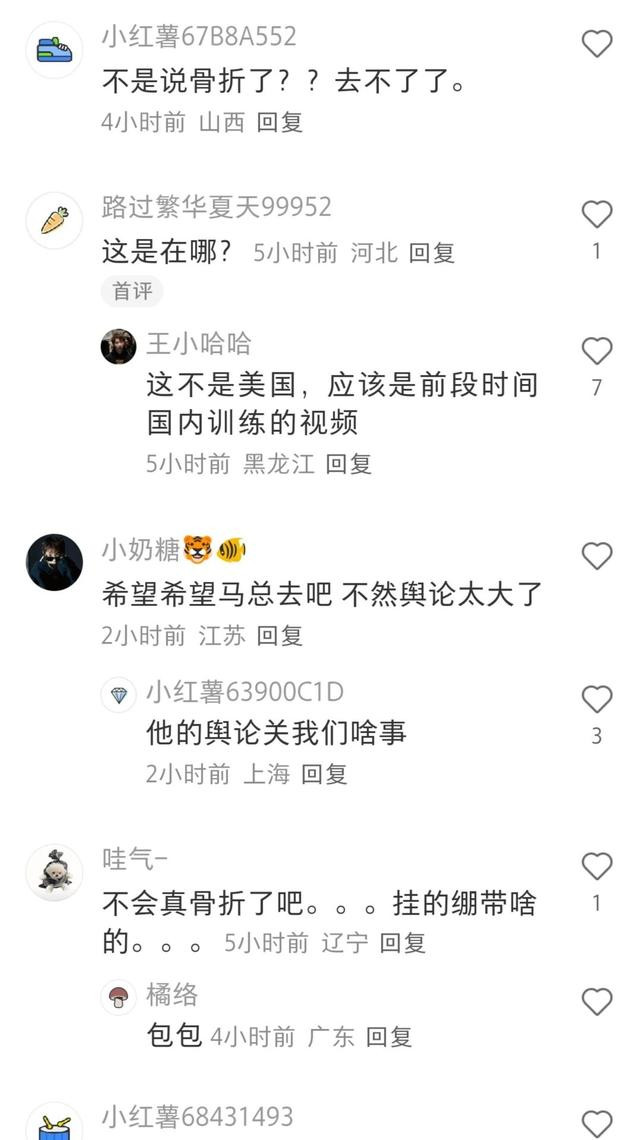Open 小奶糖's profile avatar
The width and height of the screenshot is (640, 1140).
click(x=54, y=562)
